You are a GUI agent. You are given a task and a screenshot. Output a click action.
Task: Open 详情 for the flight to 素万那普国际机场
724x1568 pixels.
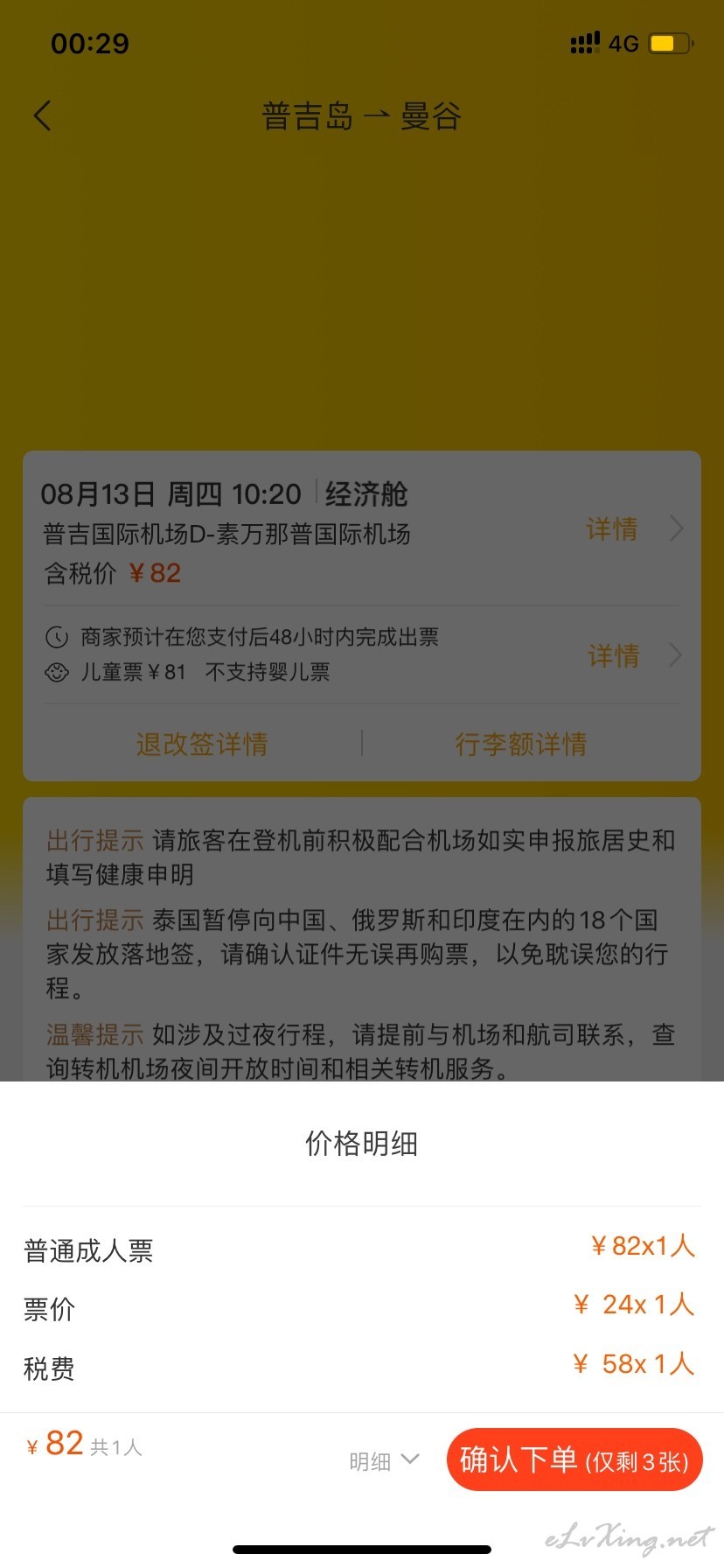[x=633, y=528]
